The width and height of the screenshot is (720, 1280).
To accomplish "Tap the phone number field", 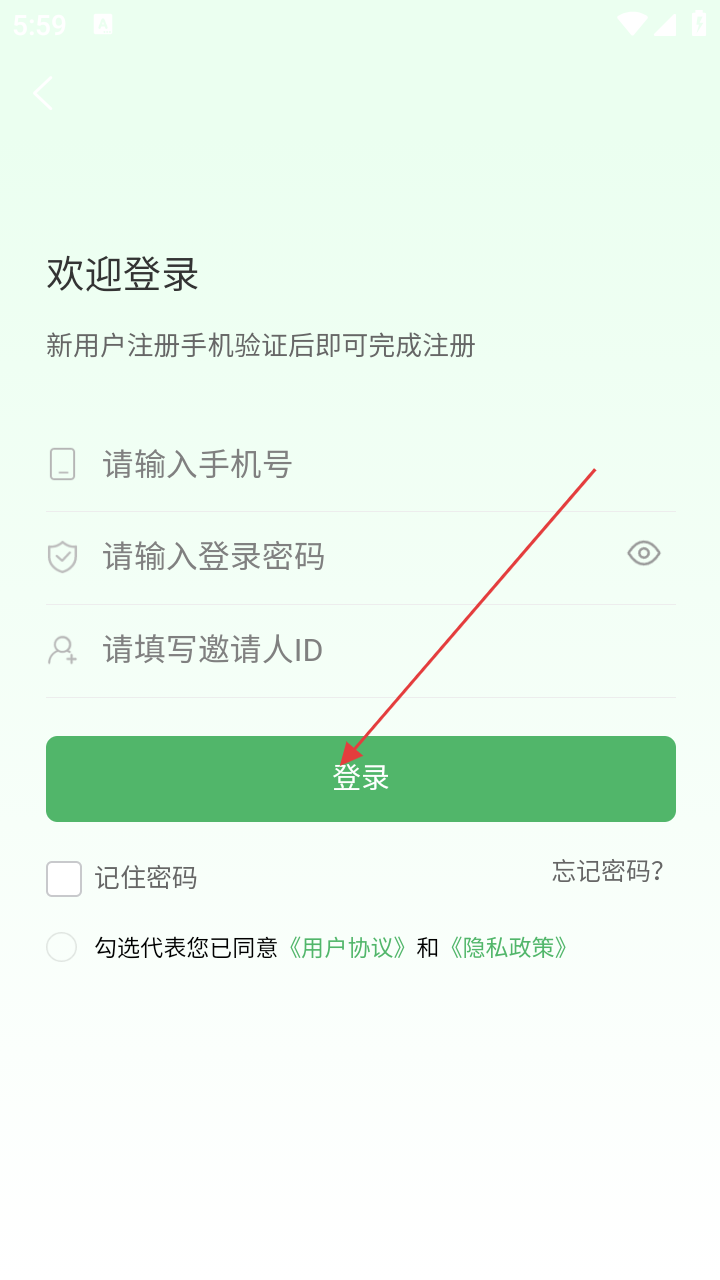I will (361, 465).
